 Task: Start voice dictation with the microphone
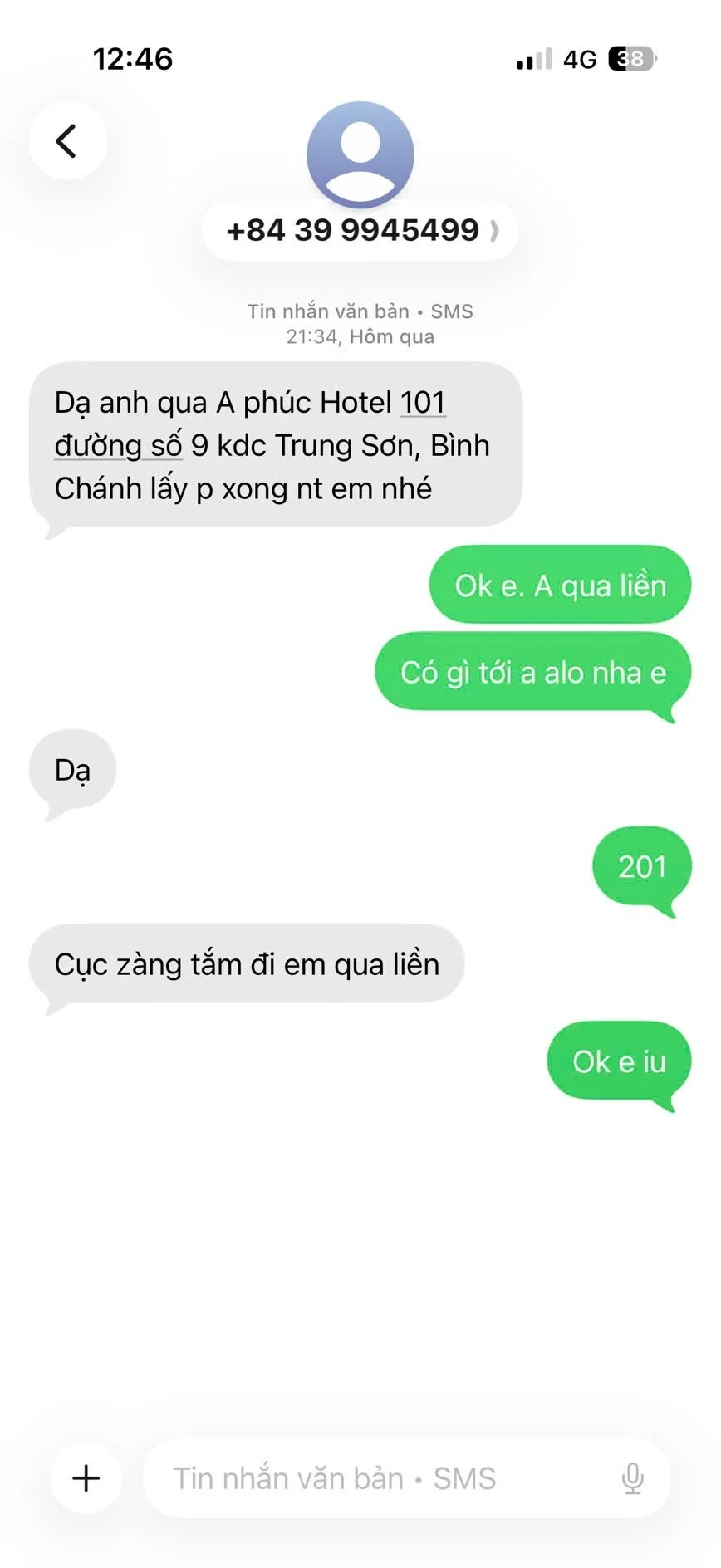pos(632,1478)
